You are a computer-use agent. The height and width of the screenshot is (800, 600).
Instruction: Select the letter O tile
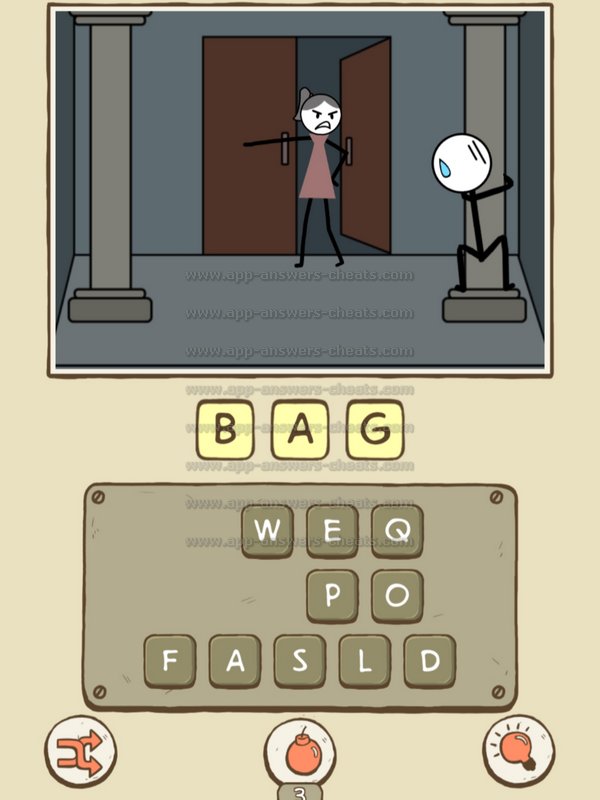[x=397, y=596]
